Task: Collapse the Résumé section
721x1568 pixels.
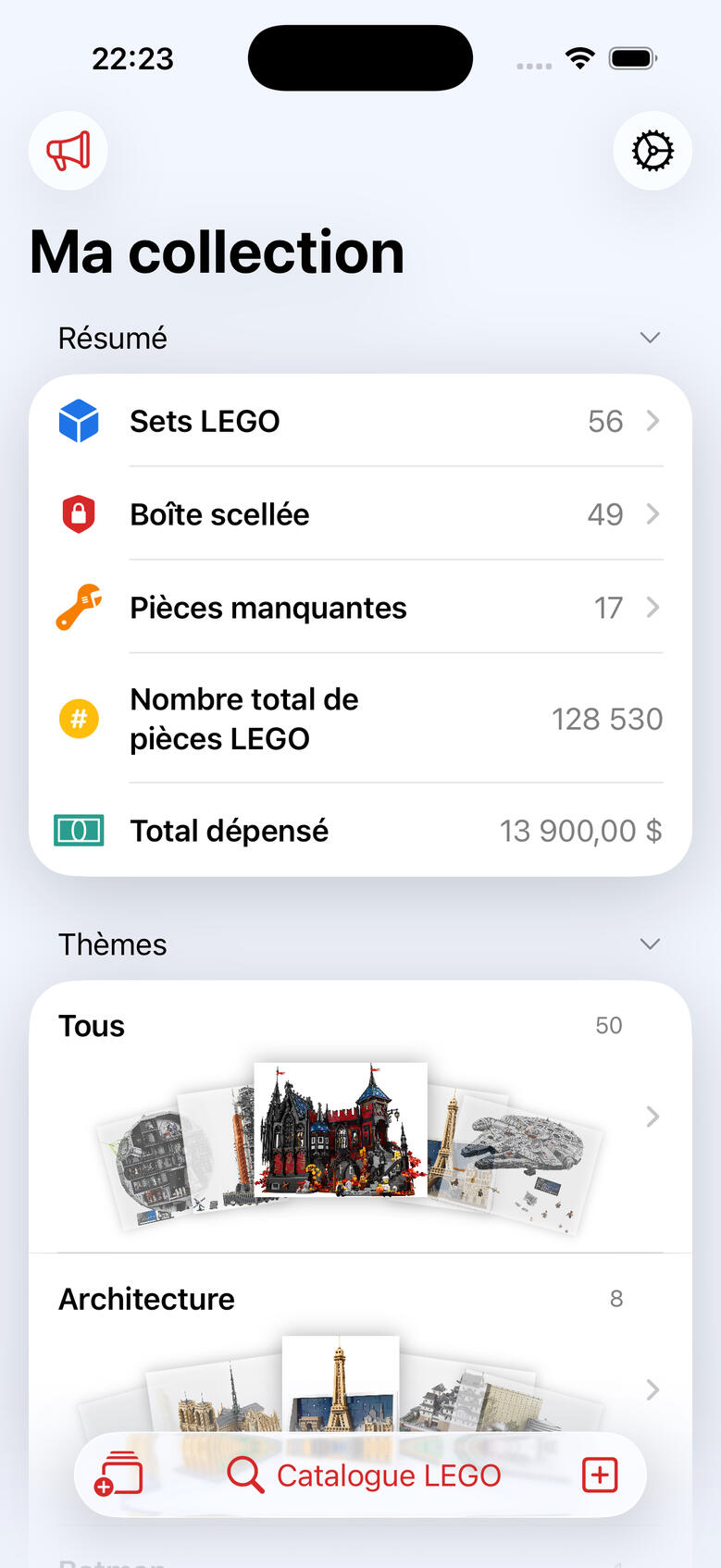Action: tap(650, 338)
